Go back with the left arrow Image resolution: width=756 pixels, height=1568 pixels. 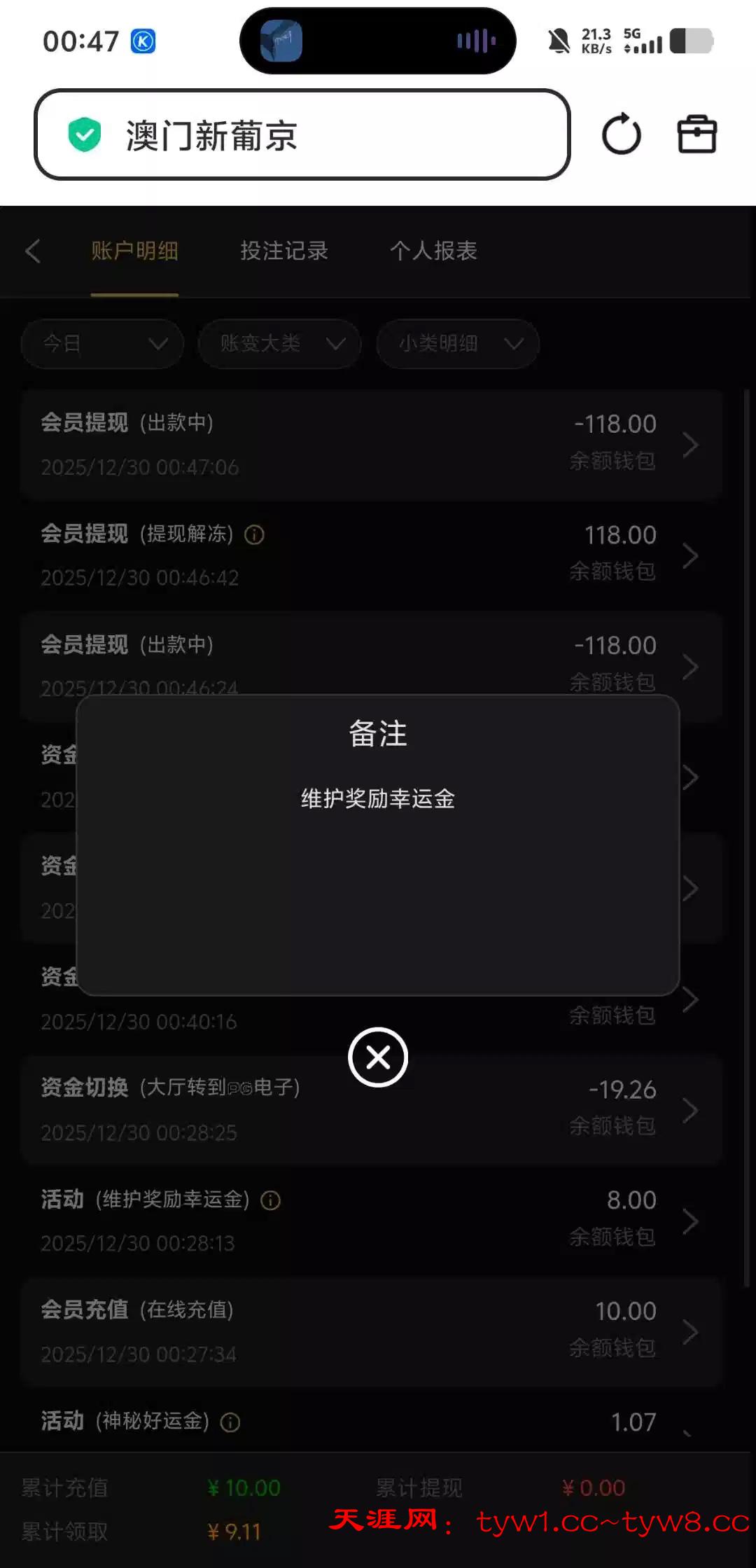pos(33,251)
